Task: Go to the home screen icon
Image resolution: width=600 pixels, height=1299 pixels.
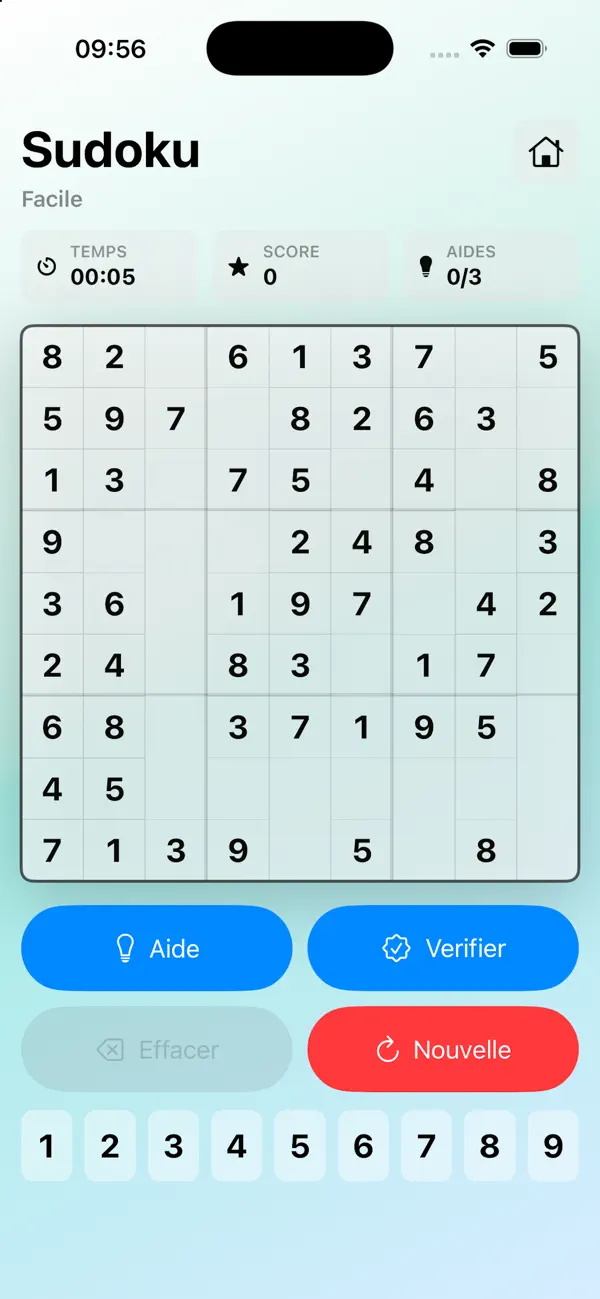Action: tap(546, 152)
